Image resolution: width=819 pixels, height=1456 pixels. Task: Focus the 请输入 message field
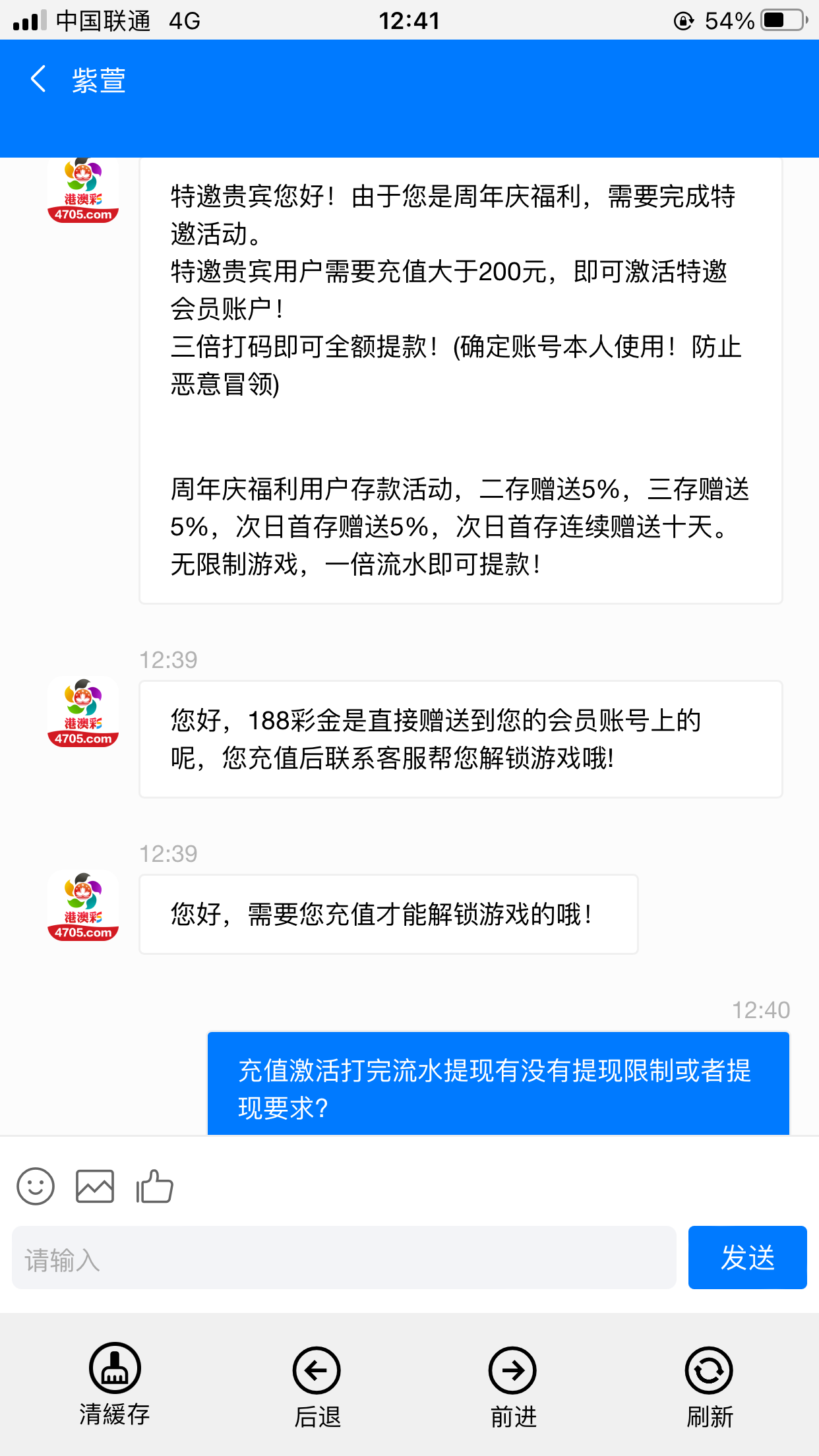point(344,1258)
